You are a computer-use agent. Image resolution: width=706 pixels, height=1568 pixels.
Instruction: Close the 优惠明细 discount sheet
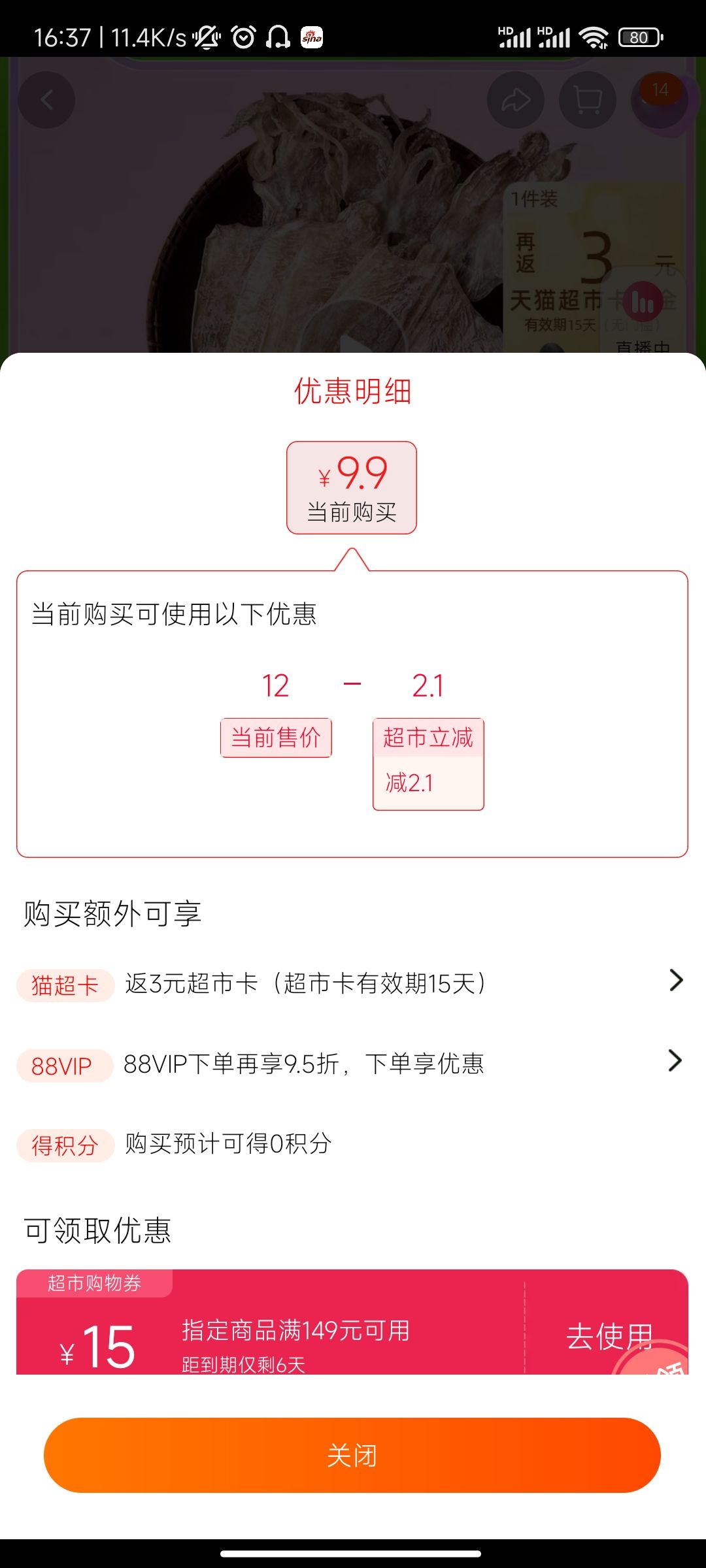pyautogui.click(x=352, y=1455)
